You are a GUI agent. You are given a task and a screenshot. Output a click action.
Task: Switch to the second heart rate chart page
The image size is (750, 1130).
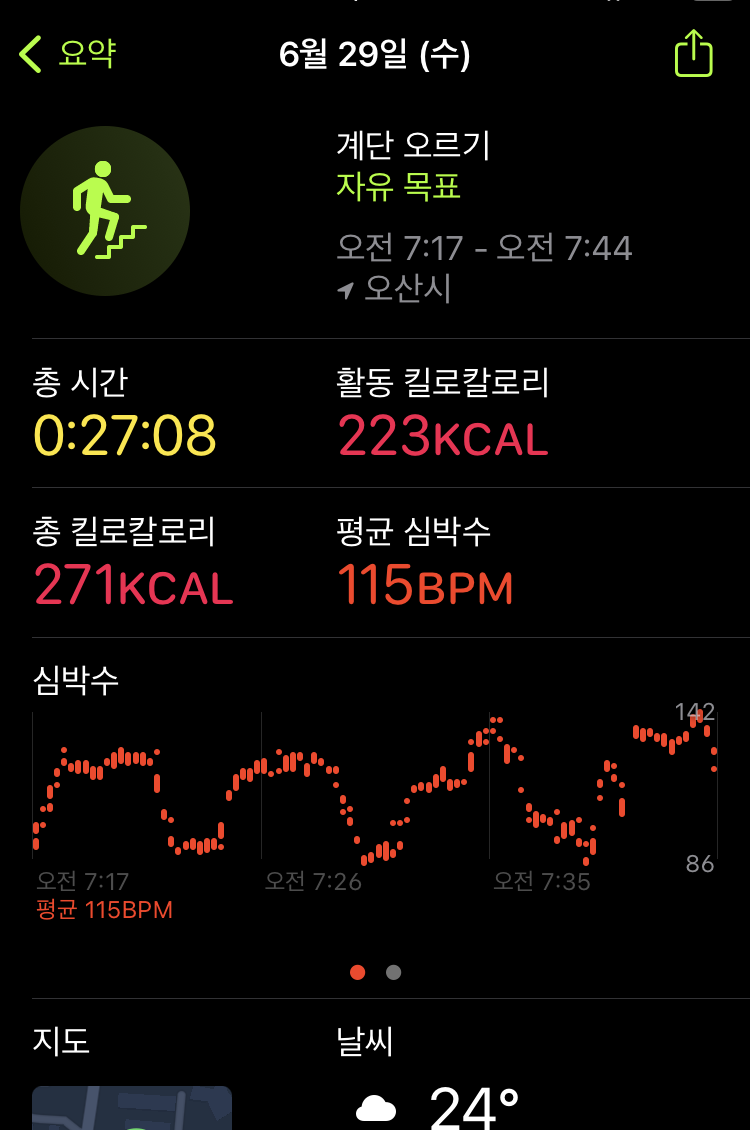394,972
